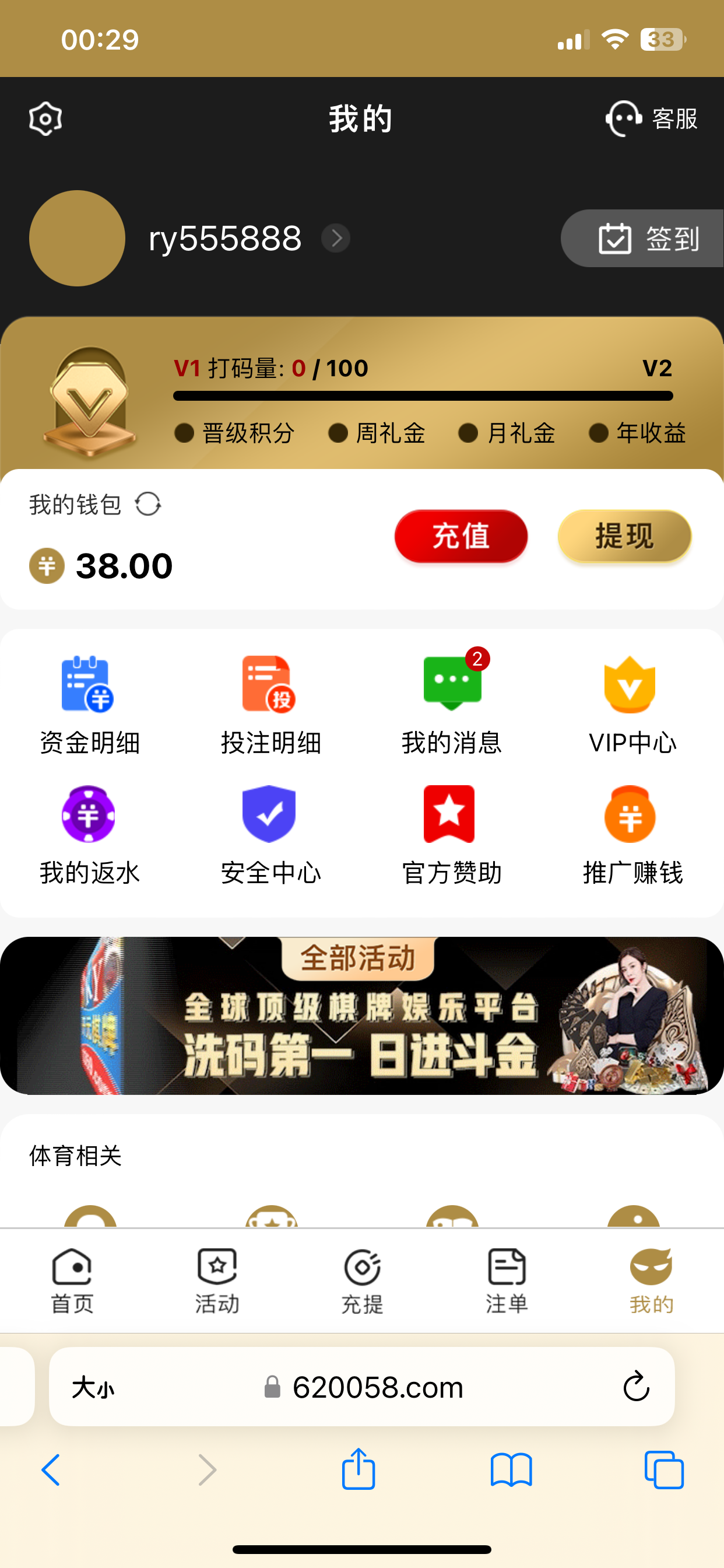Screen dimensions: 724x1568
Task: Tap the red 充值 recharge button
Action: coord(461,536)
